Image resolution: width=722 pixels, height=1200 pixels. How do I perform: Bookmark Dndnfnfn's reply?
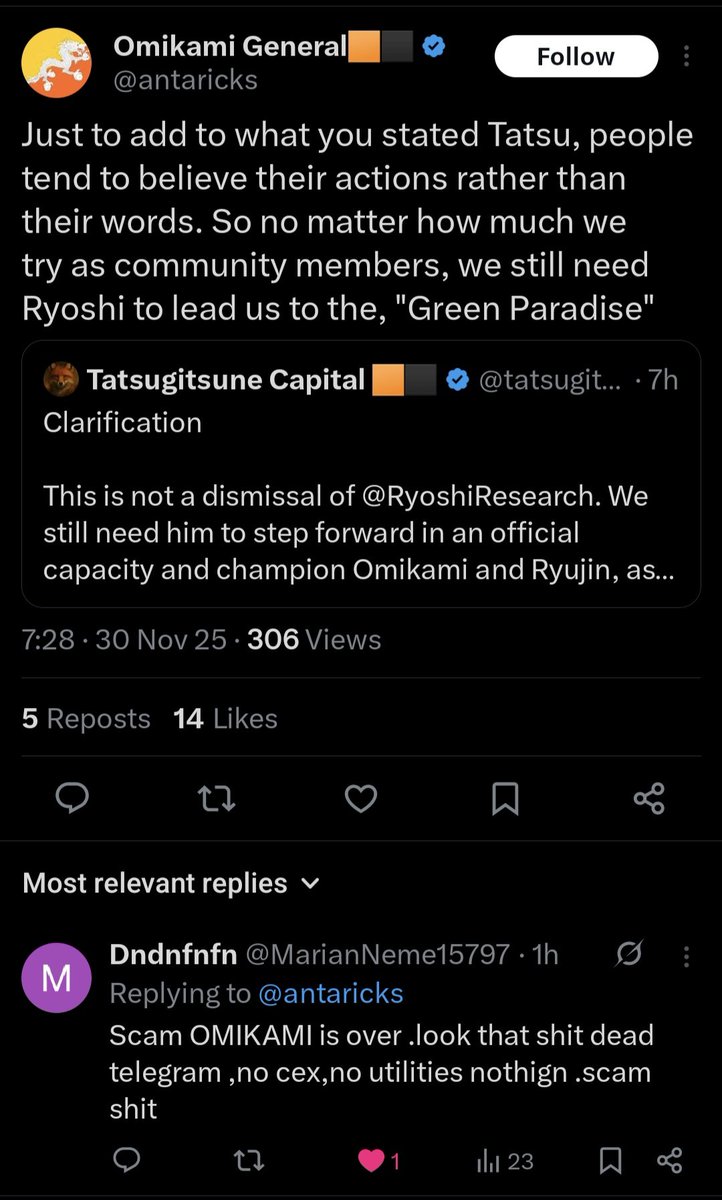(609, 1160)
